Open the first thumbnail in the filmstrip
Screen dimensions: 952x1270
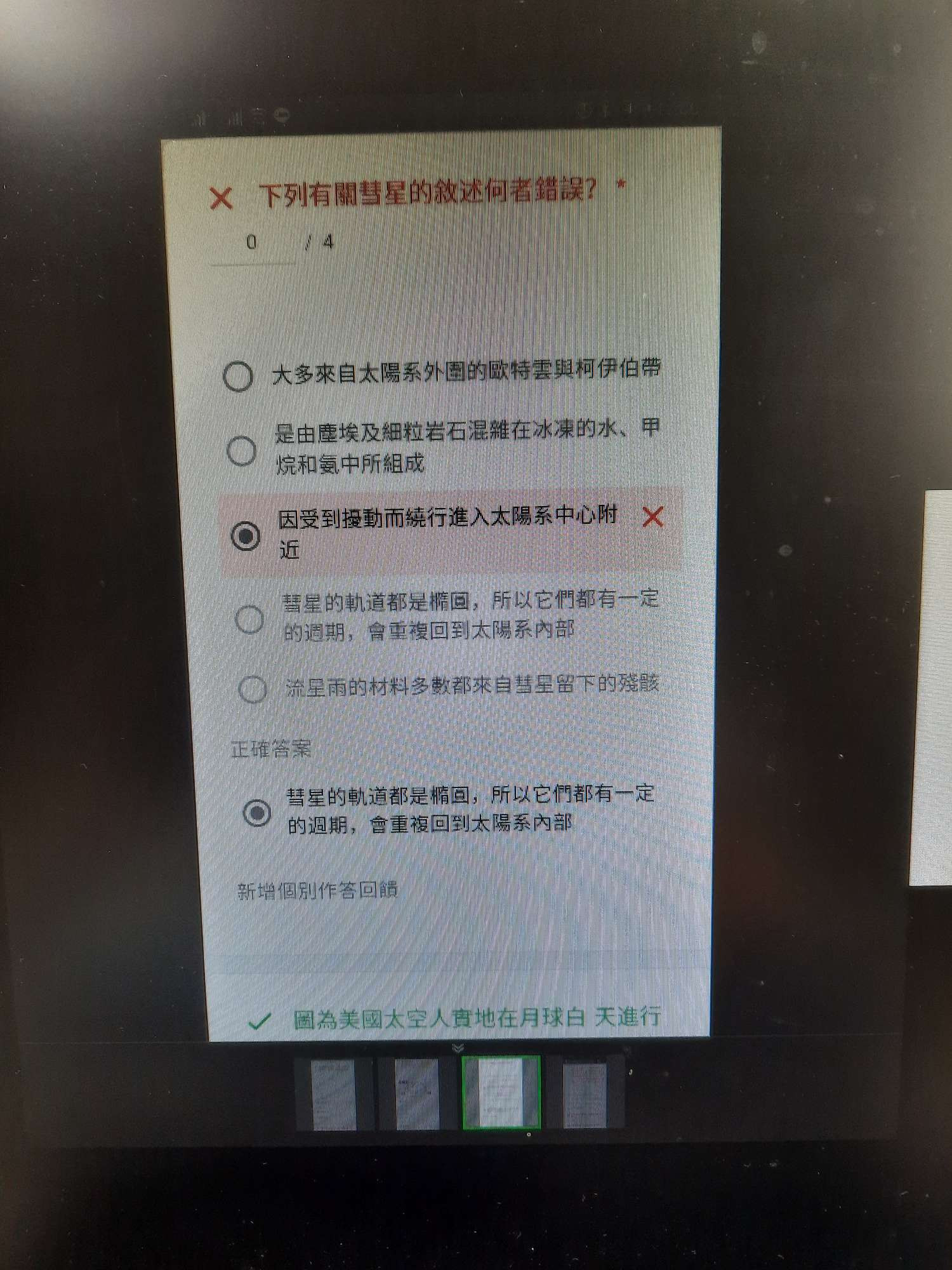(334, 1093)
